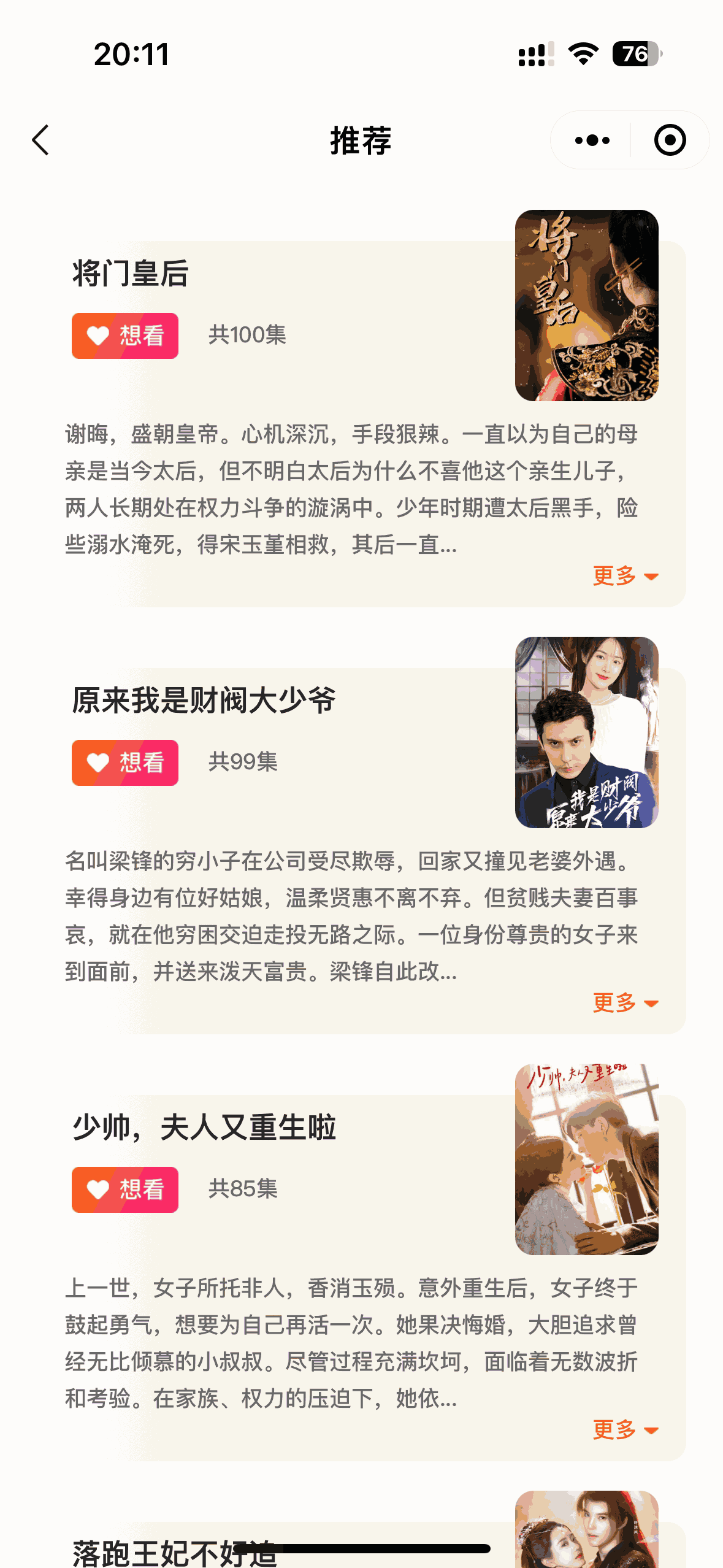Tap 想看 for 将门皇后

point(125,336)
